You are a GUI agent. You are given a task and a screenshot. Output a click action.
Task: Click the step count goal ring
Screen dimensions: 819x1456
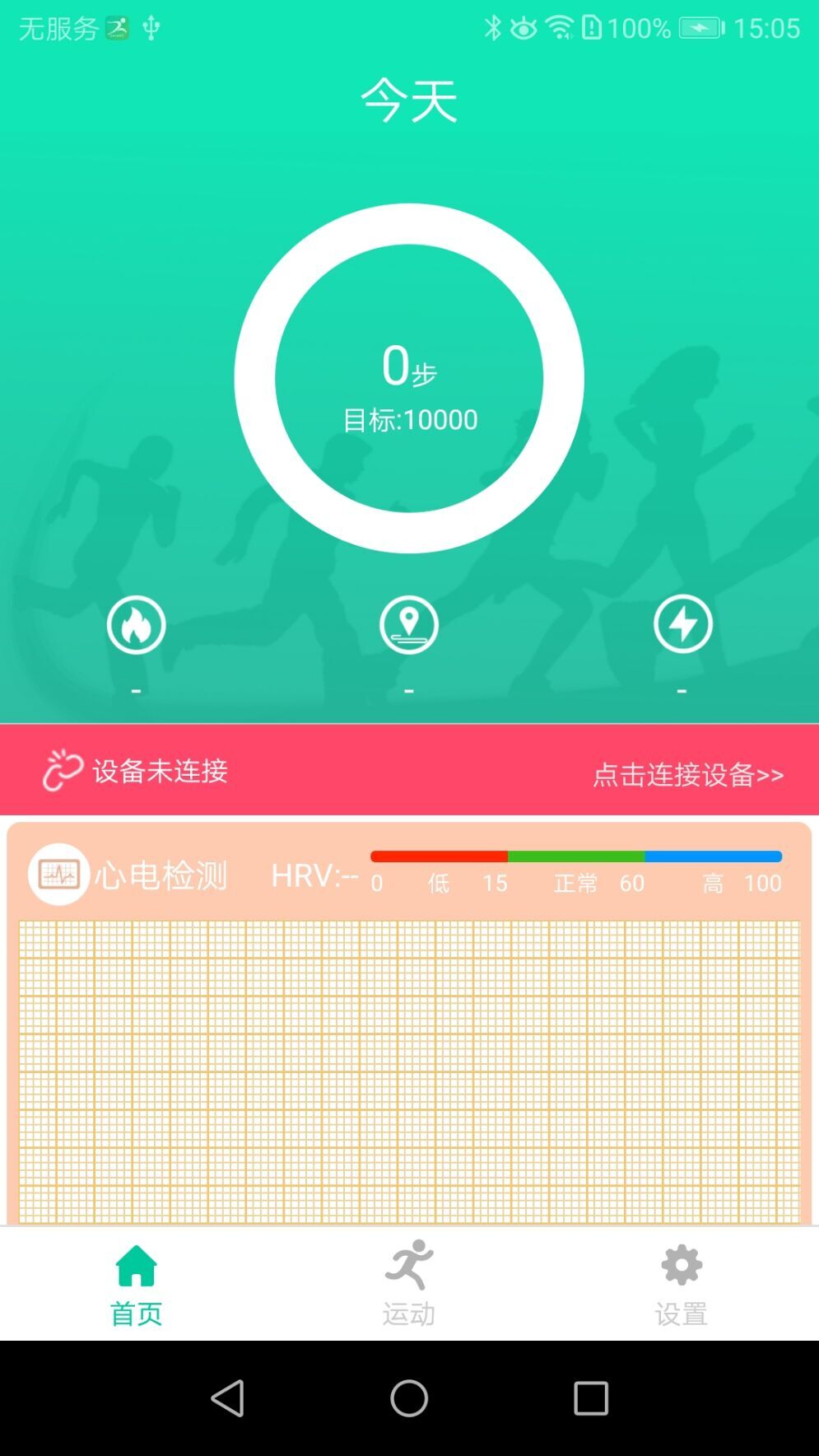click(409, 379)
